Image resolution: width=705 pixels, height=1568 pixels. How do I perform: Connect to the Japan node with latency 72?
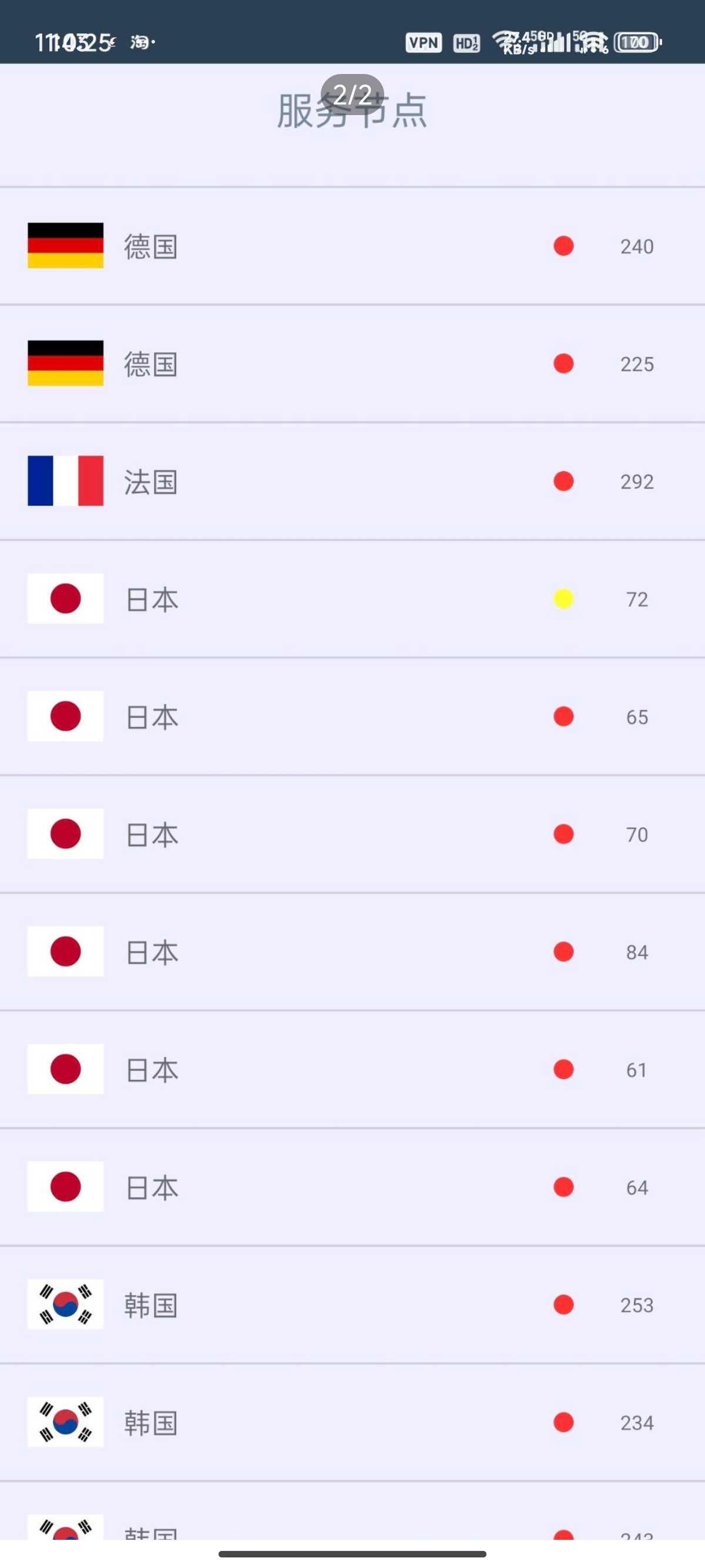point(352,598)
